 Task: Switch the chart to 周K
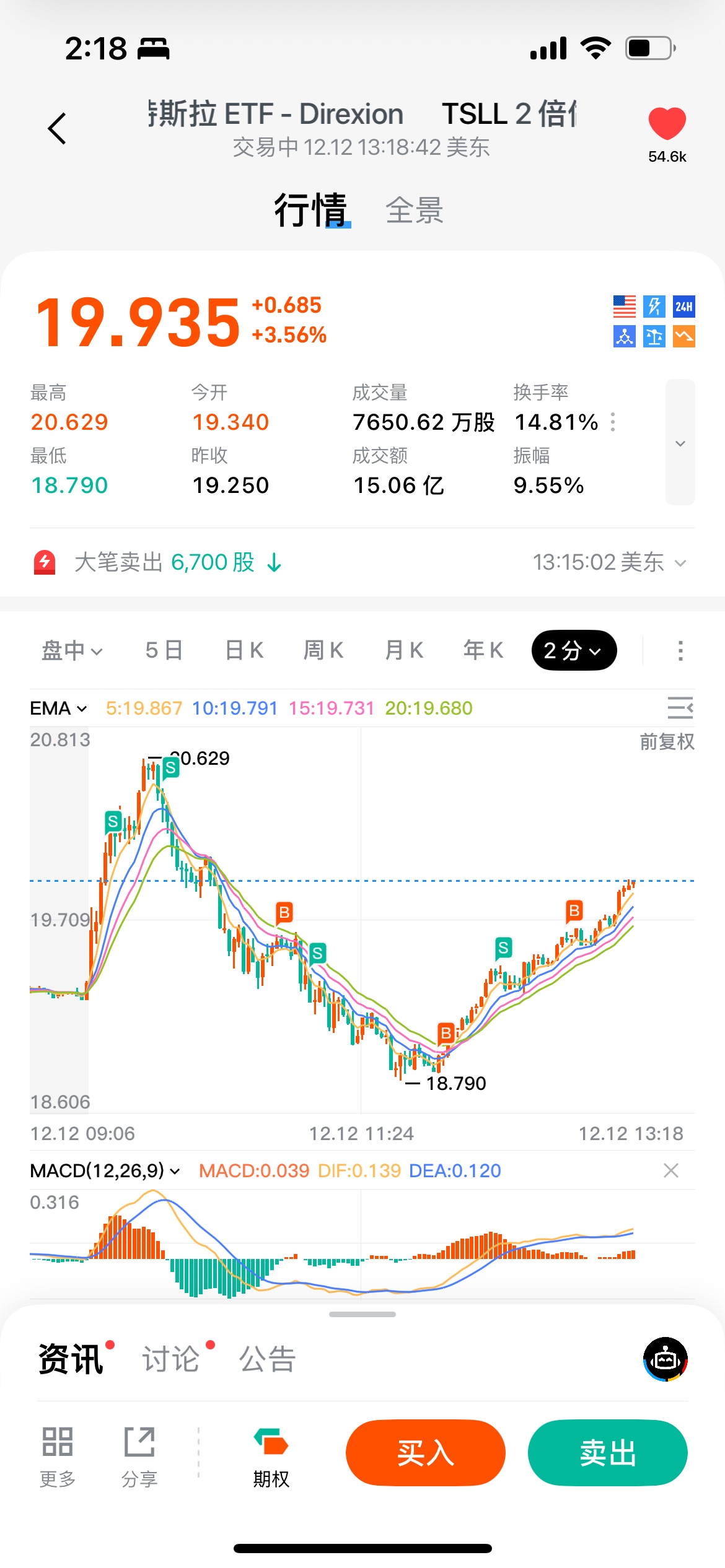tap(323, 651)
